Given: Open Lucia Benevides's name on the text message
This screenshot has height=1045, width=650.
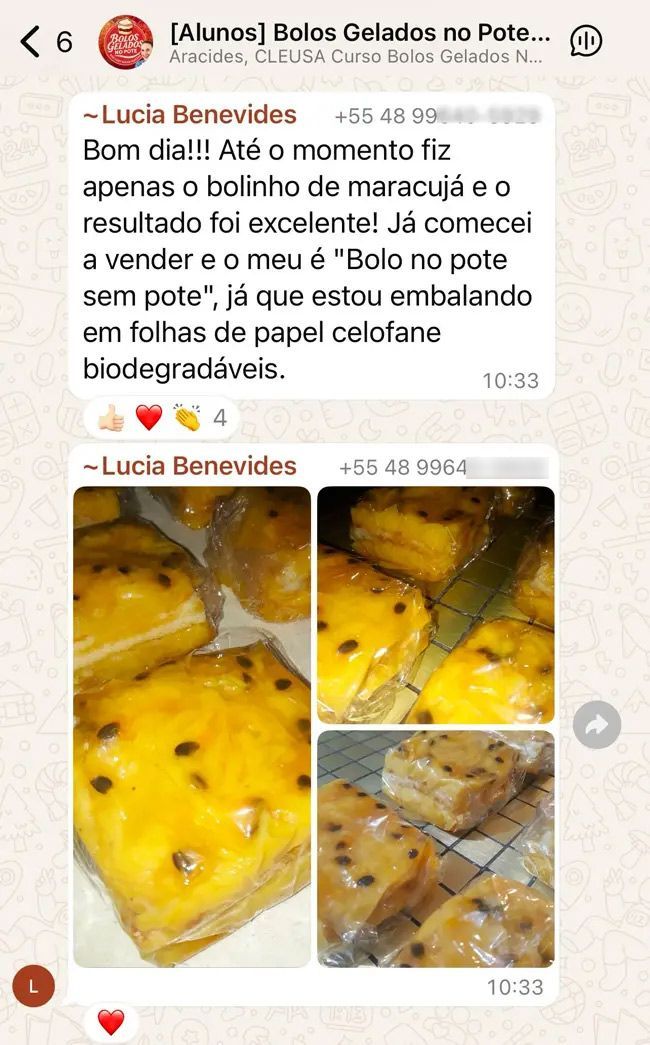Looking at the screenshot, I should (190, 115).
